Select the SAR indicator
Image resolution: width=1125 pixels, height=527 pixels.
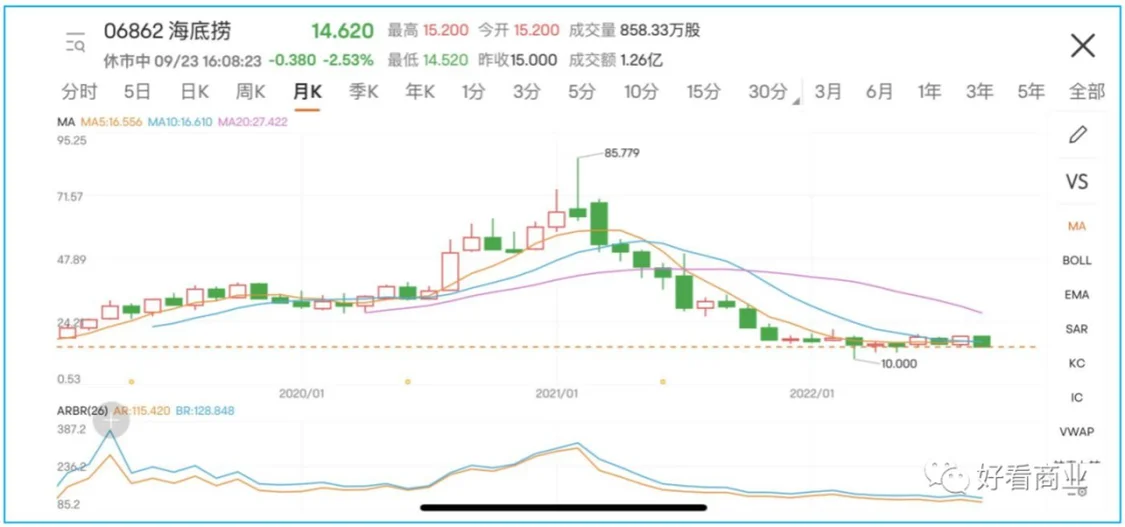(x=1077, y=329)
